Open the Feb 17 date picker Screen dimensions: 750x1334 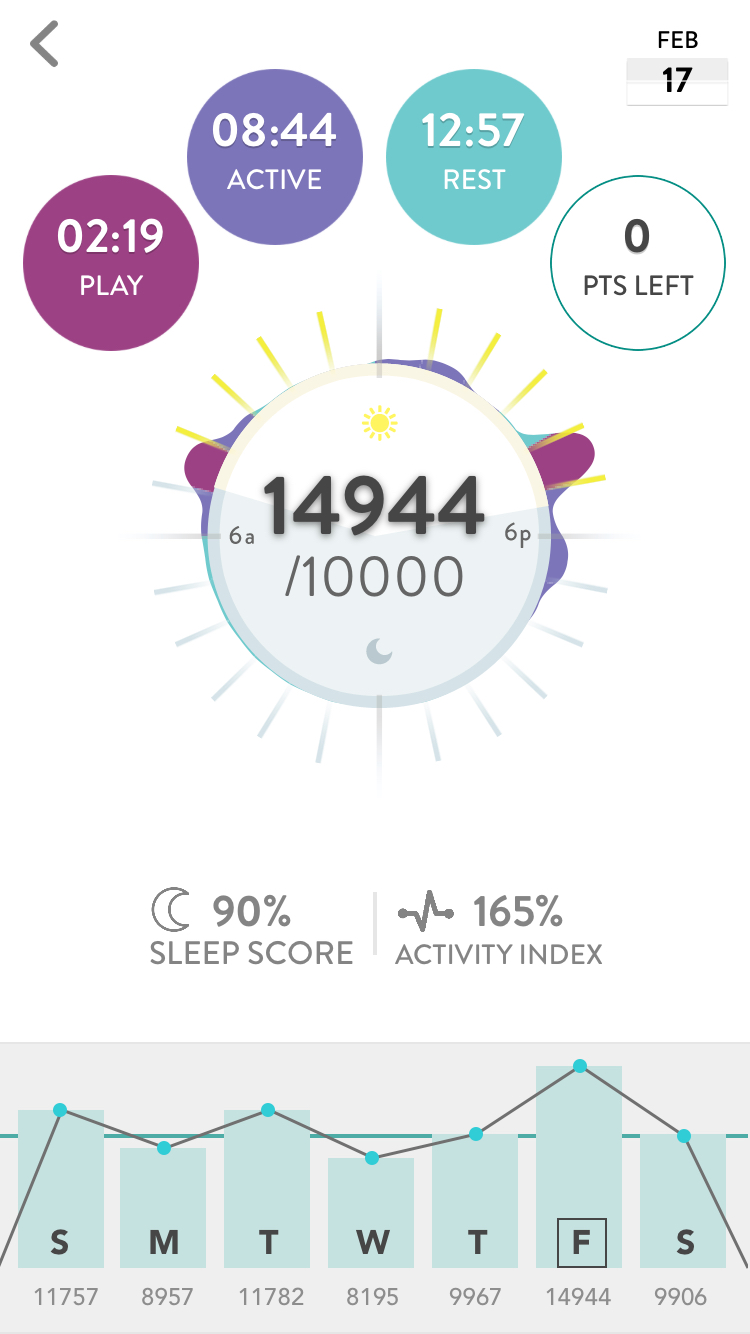click(677, 68)
